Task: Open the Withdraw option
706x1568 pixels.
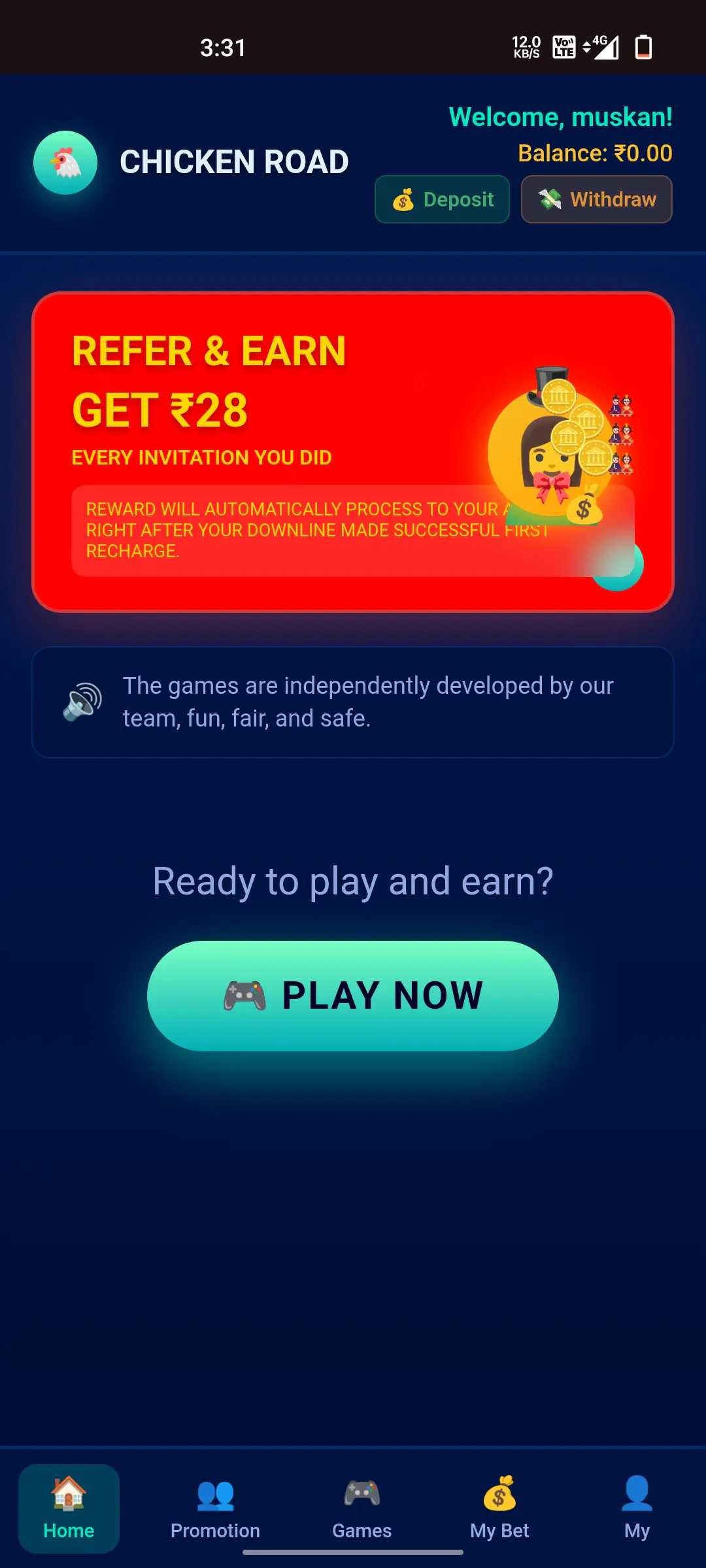Action: pyautogui.click(x=596, y=199)
